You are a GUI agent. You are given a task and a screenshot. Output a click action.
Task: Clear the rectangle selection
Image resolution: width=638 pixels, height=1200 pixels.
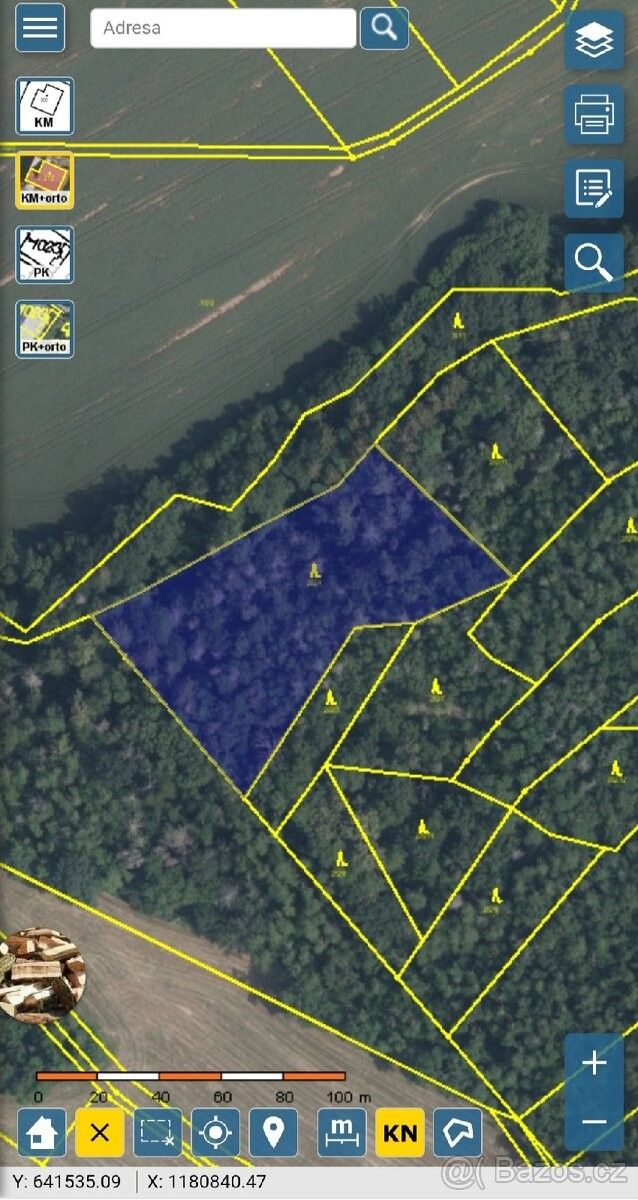pyautogui.click(x=158, y=1133)
